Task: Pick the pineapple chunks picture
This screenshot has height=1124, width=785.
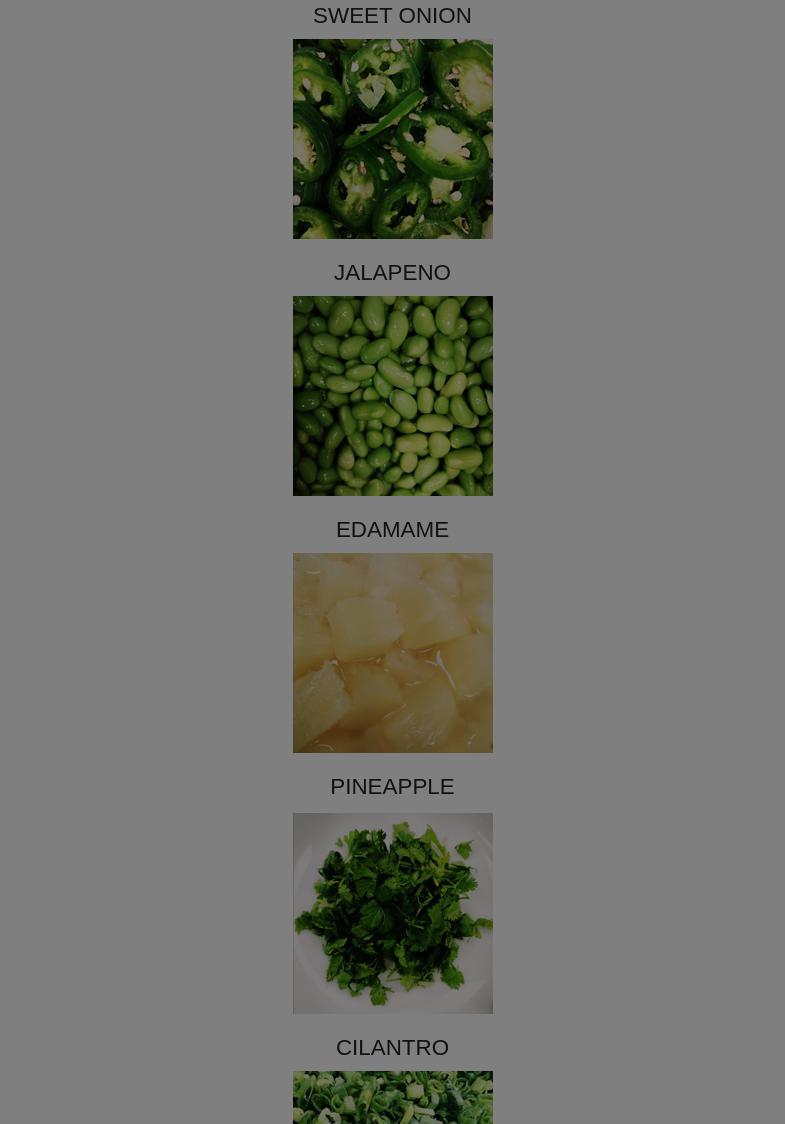Action: coord(392,653)
